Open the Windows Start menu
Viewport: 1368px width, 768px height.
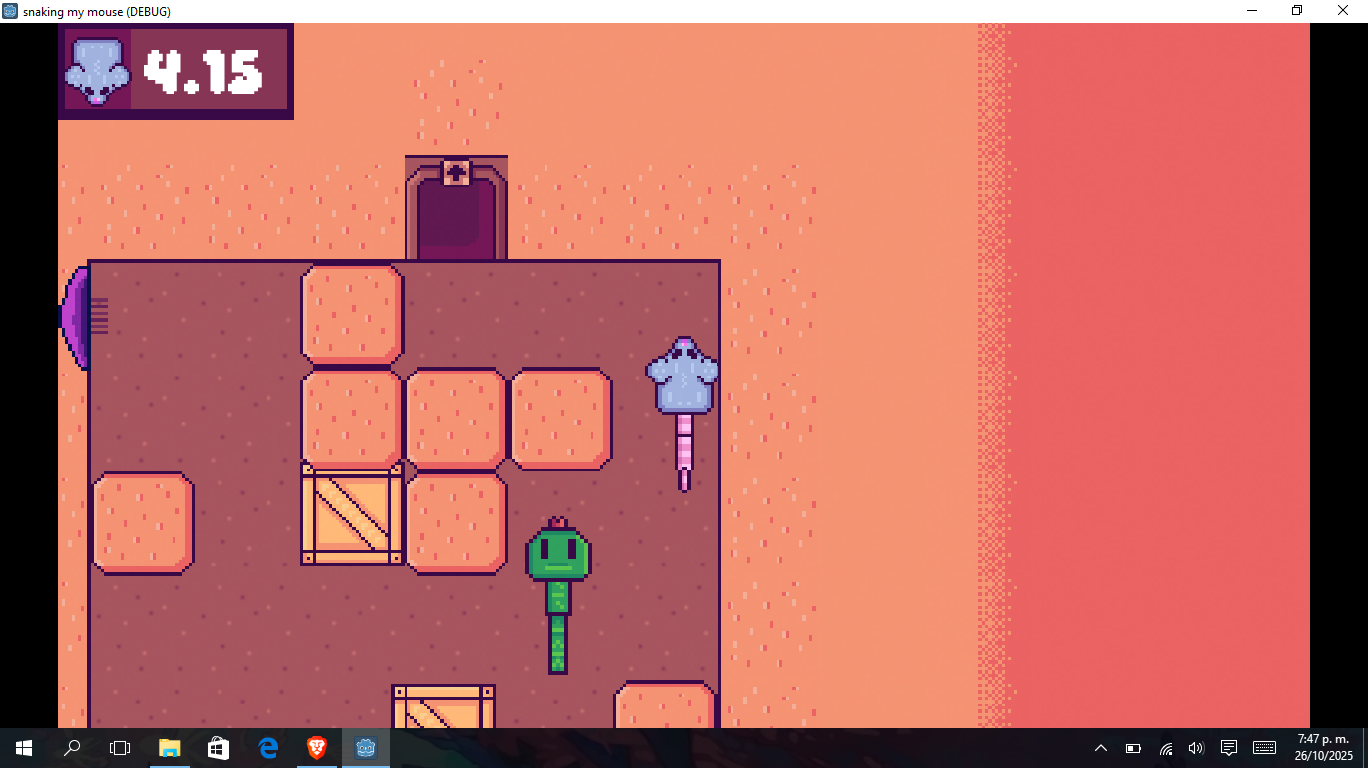tap(24, 748)
